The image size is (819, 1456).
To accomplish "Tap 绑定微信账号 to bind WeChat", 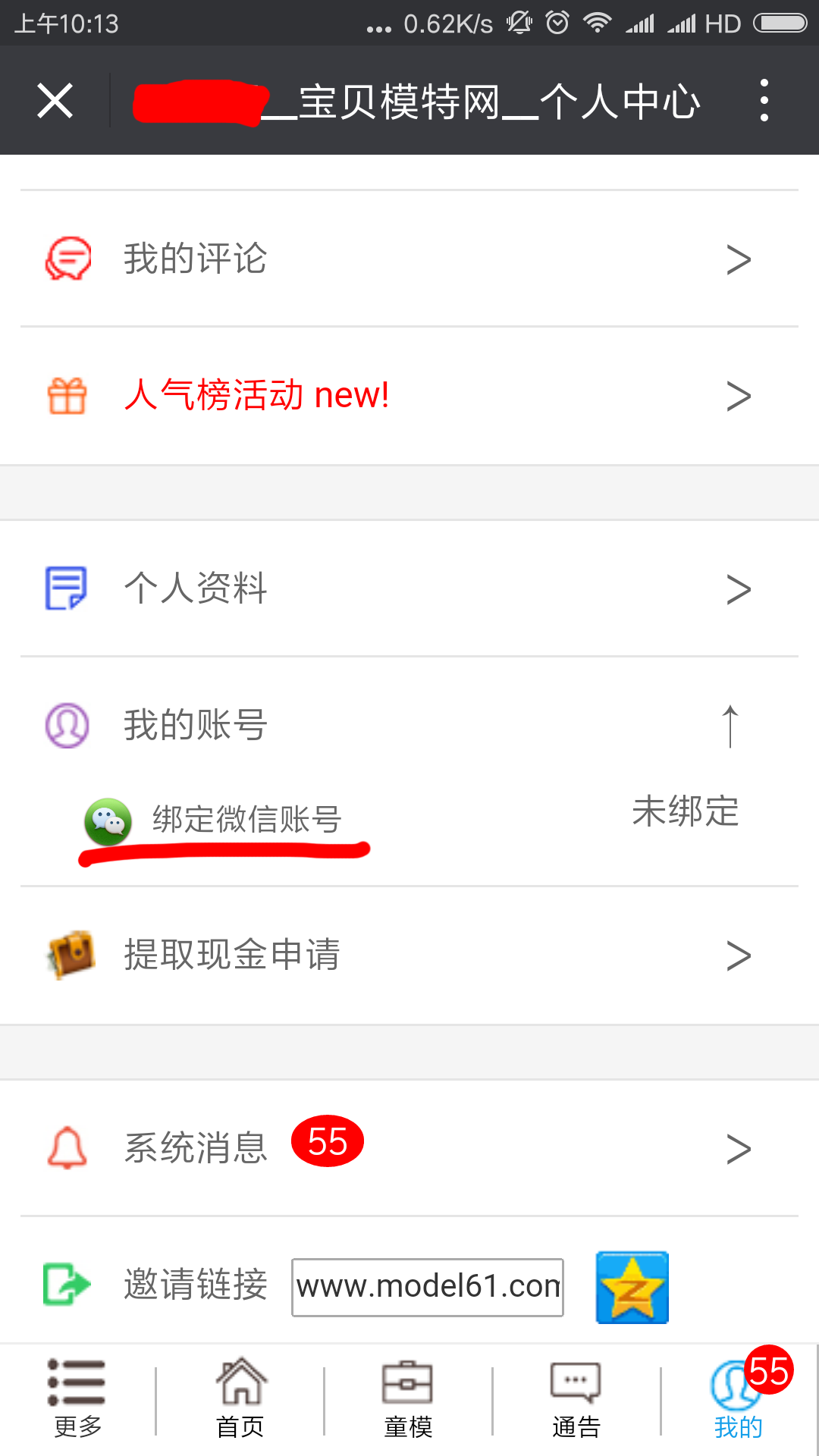I will pos(246,820).
